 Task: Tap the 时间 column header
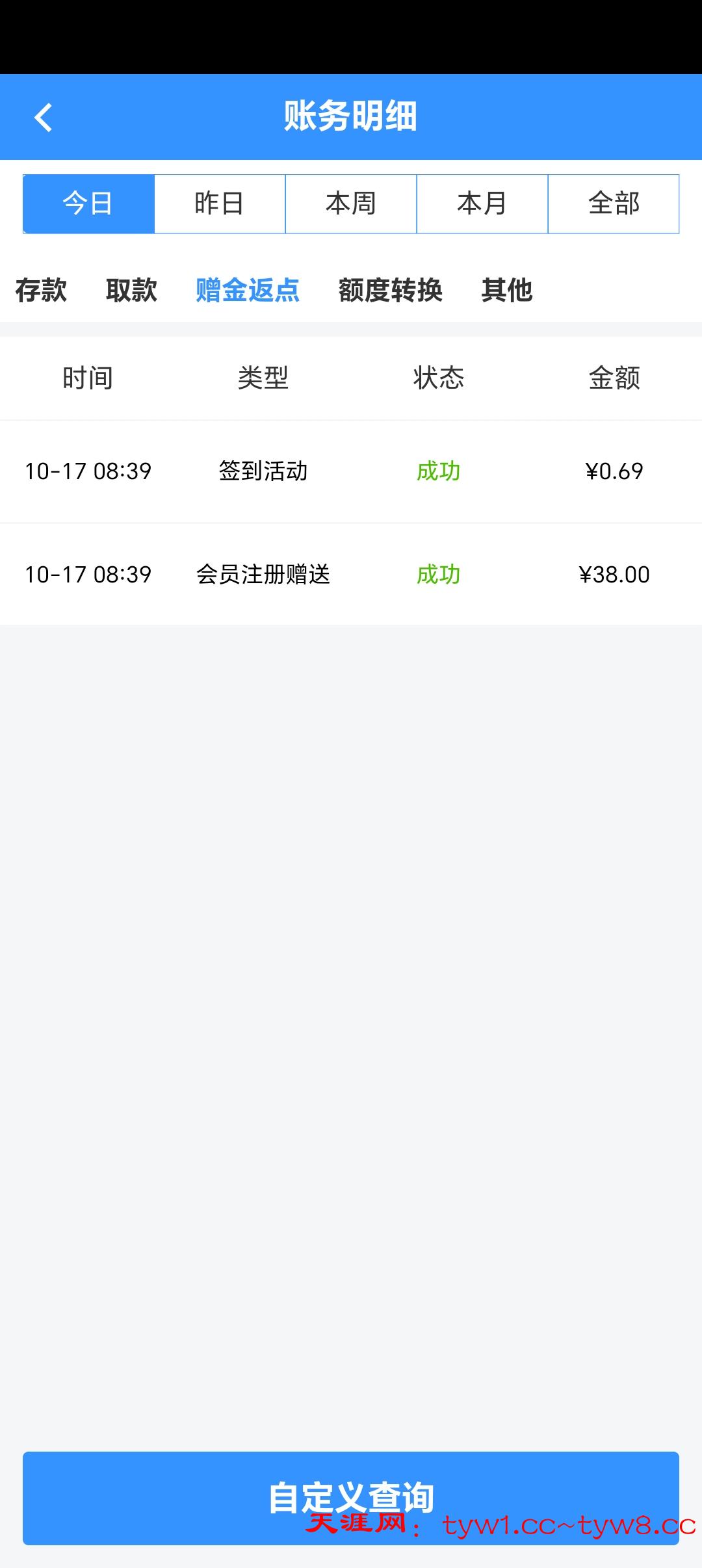pos(88,378)
